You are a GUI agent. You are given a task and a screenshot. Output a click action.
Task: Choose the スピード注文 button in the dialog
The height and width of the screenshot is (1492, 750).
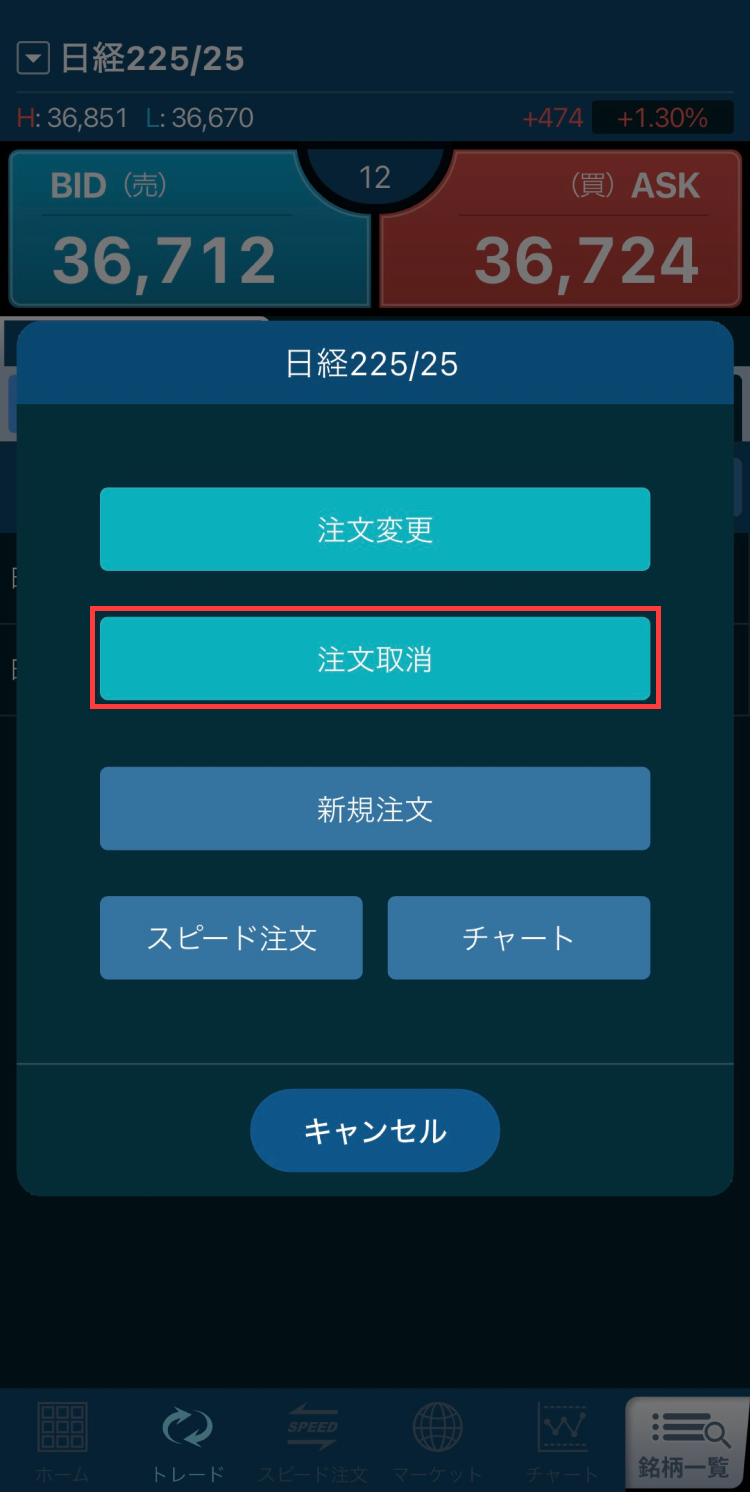[x=231, y=937]
